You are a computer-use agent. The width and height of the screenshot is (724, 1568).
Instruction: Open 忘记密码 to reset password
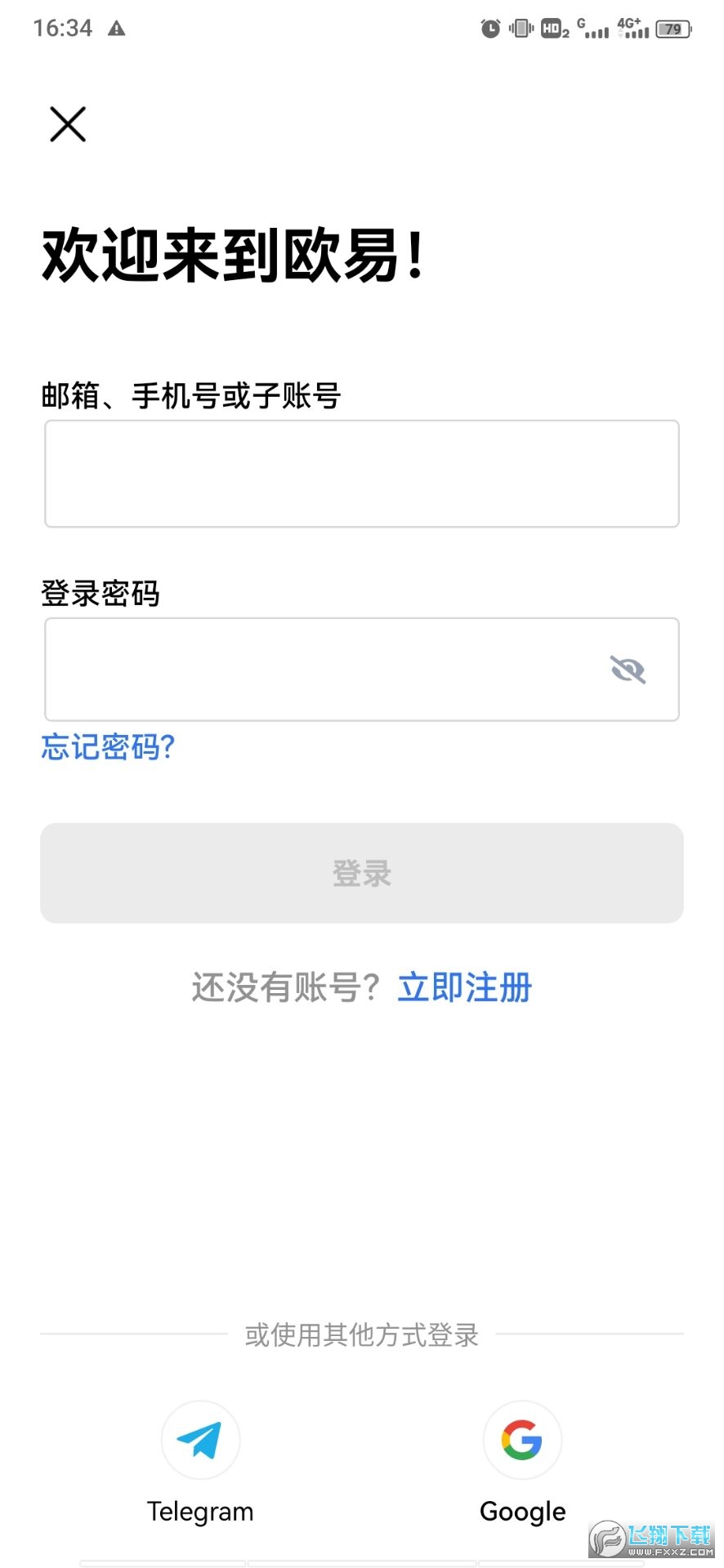108,747
